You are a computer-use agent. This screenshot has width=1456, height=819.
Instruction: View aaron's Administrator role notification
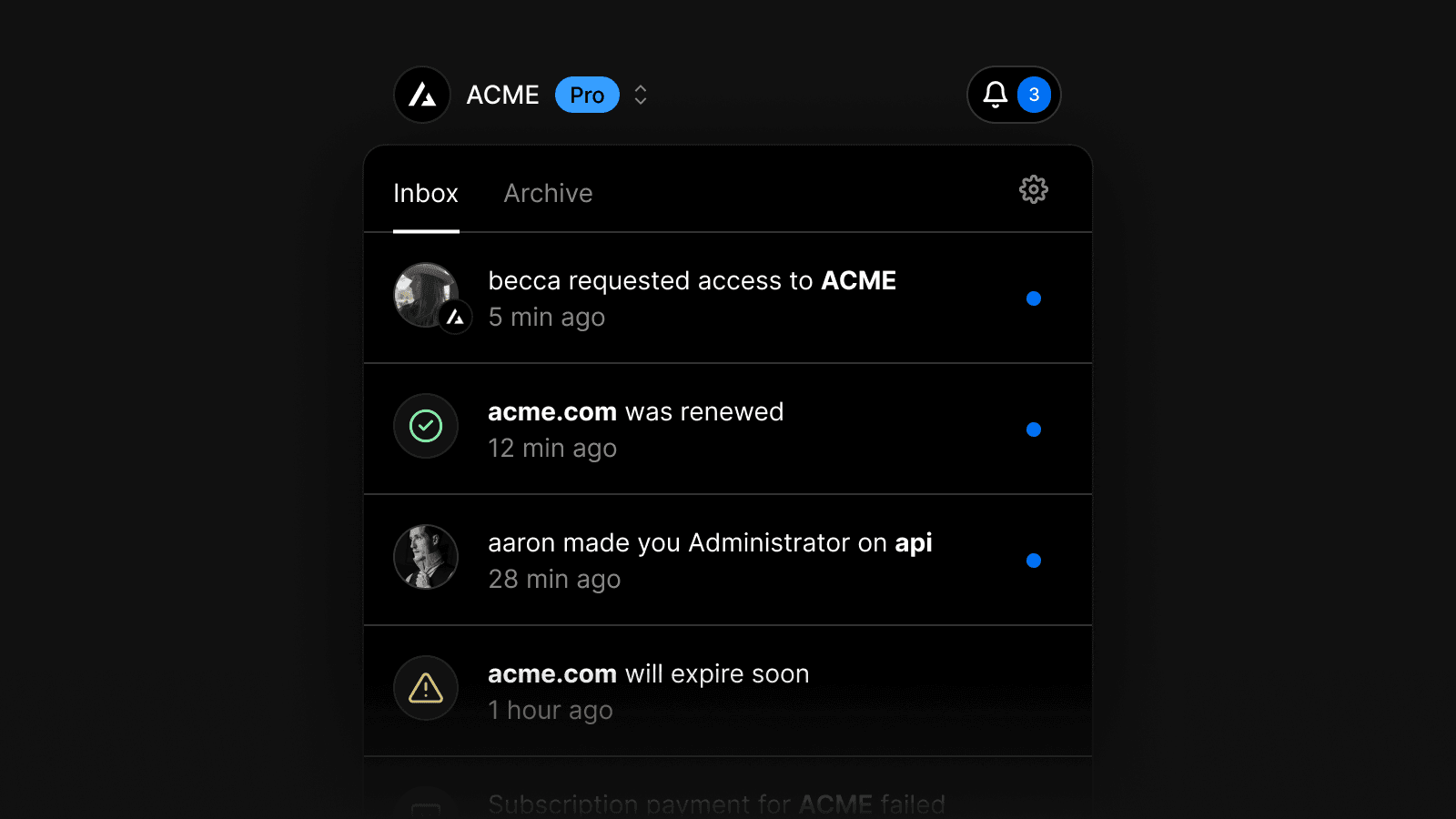(x=710, y=560)
